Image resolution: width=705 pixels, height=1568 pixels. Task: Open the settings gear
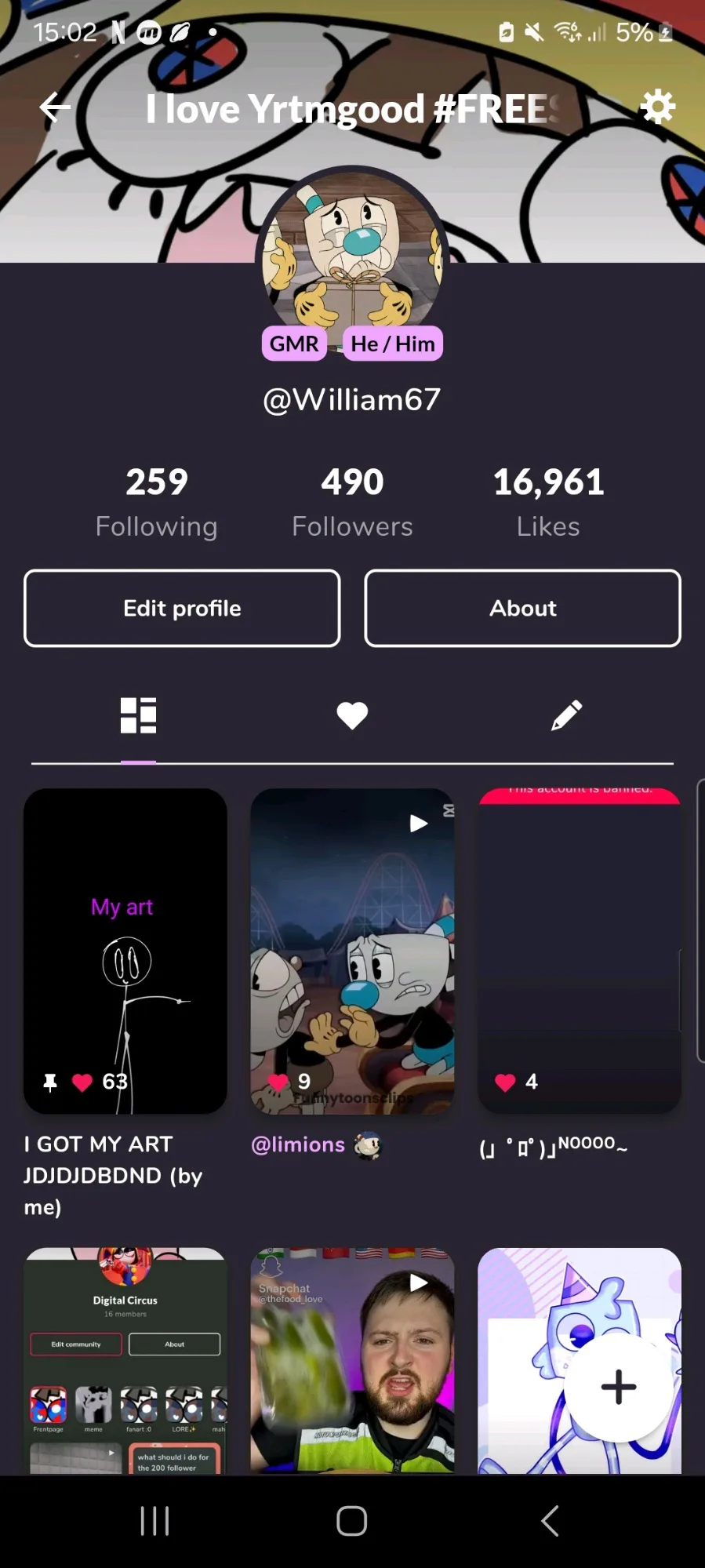click(657, 107)
